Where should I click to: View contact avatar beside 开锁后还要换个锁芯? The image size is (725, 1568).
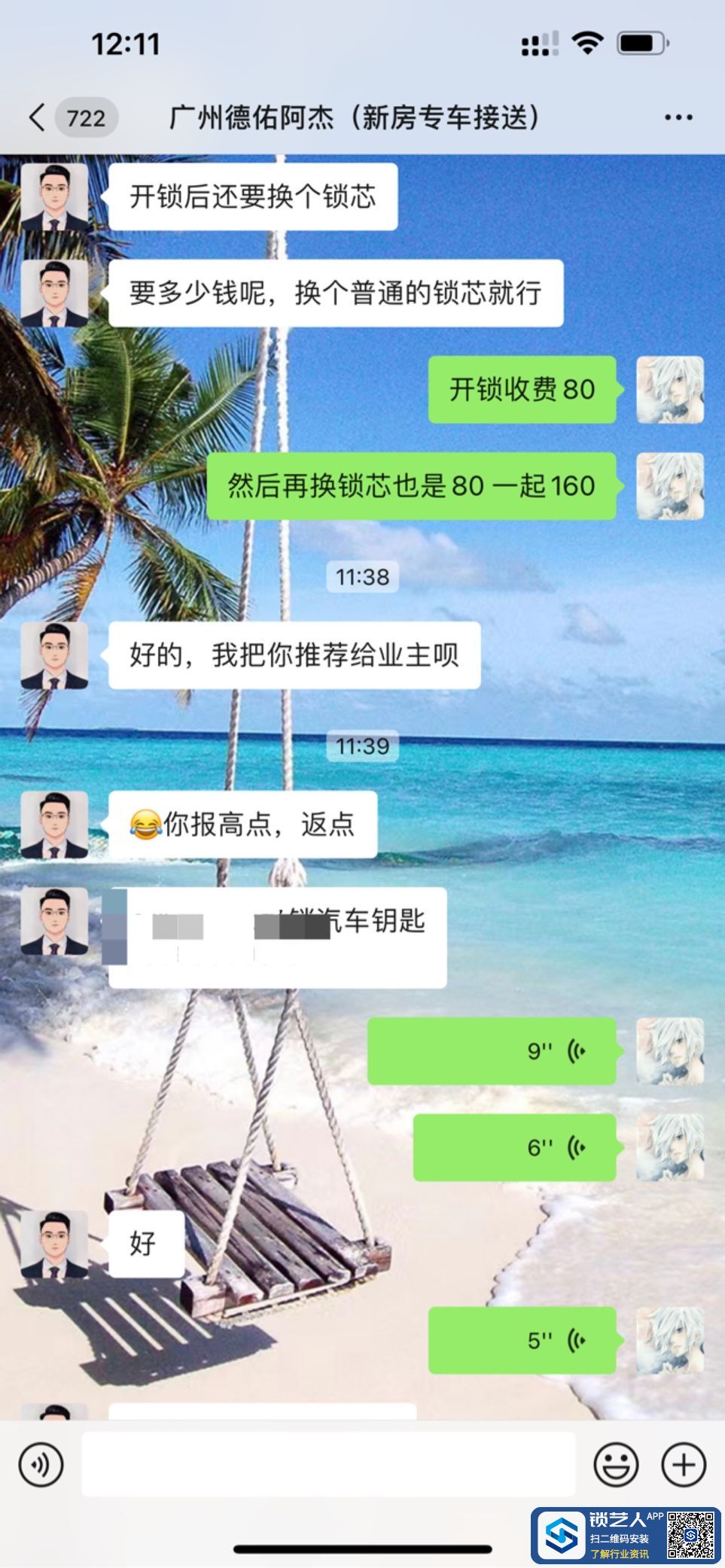coord(54,196)
